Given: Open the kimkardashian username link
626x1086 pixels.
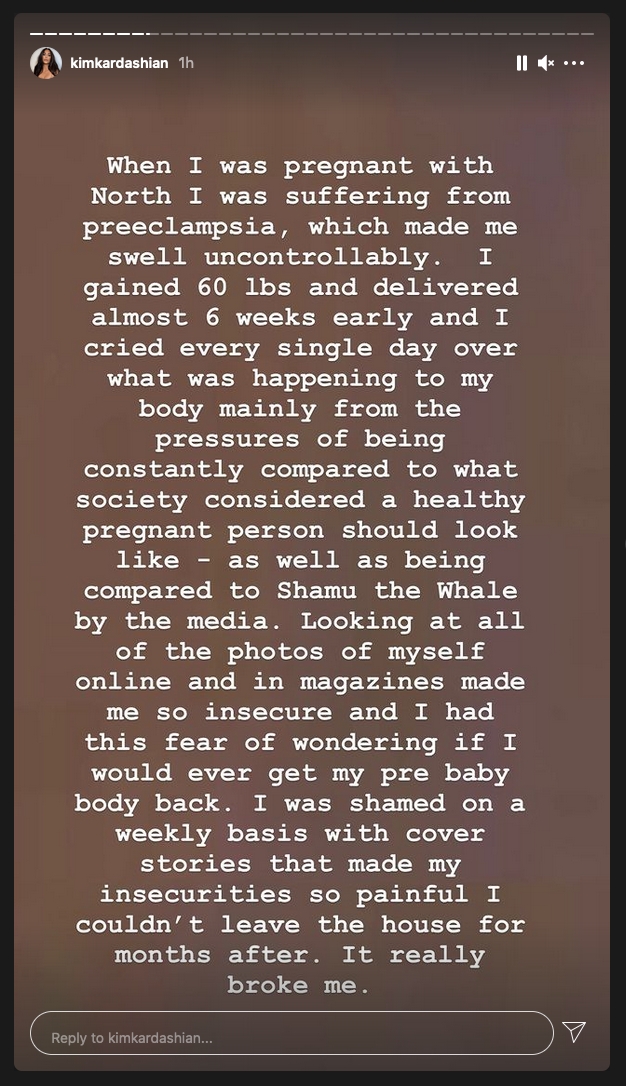Looking at the screenshot, I should click(119, 63).
